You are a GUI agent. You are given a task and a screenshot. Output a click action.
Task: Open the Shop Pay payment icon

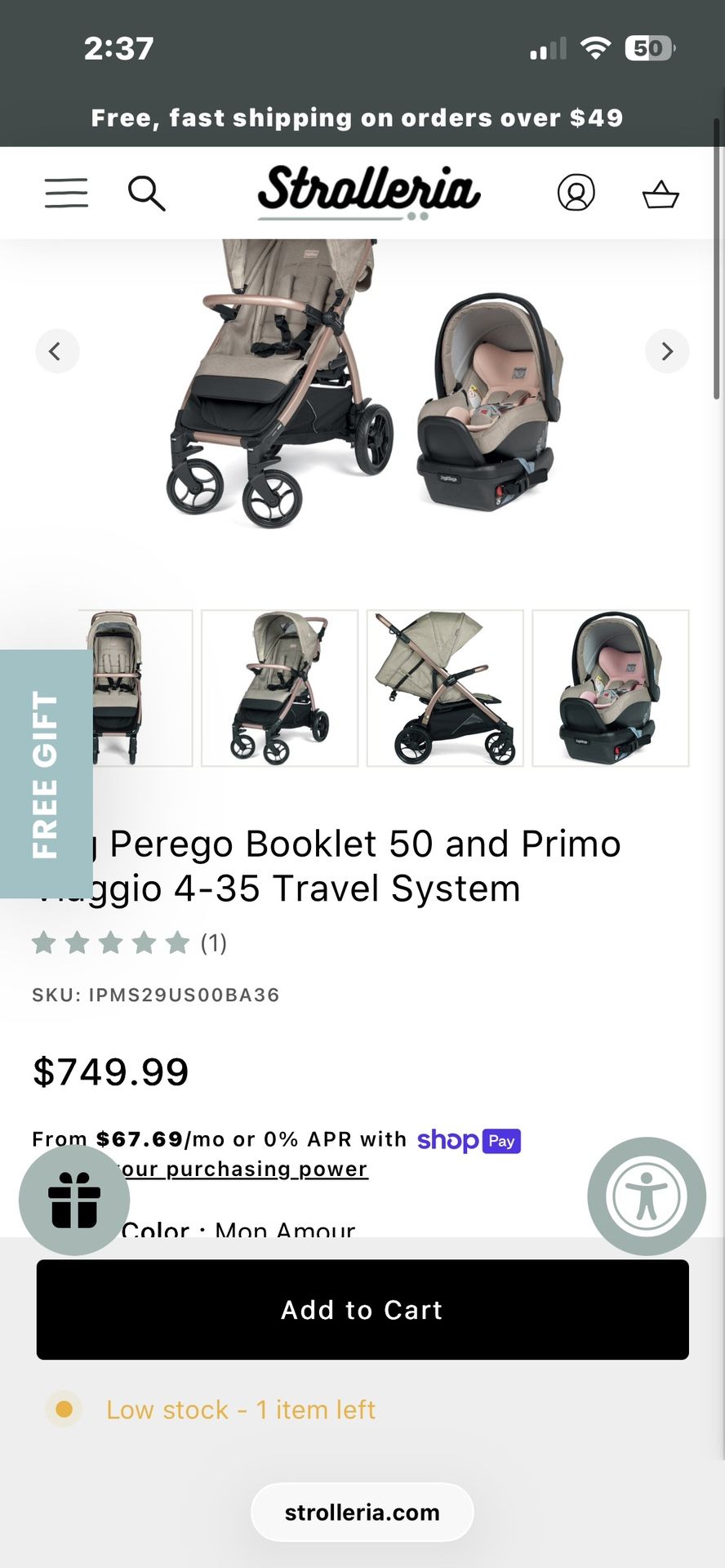tap(470, 1140)
